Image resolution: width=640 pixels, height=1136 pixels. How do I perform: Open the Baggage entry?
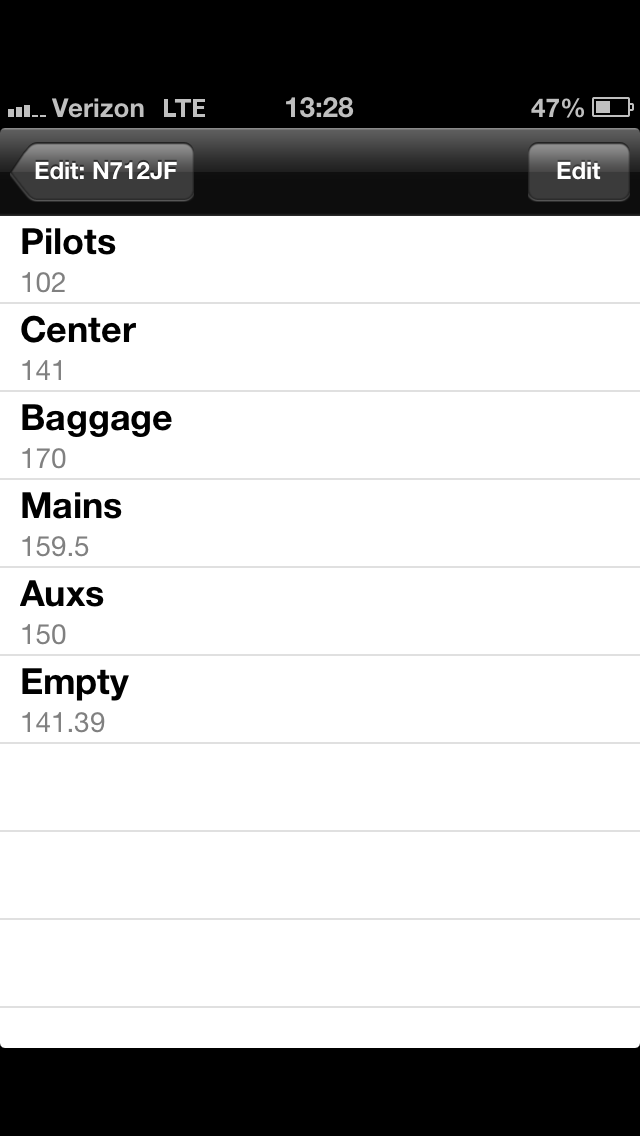(x=320, y=436)
